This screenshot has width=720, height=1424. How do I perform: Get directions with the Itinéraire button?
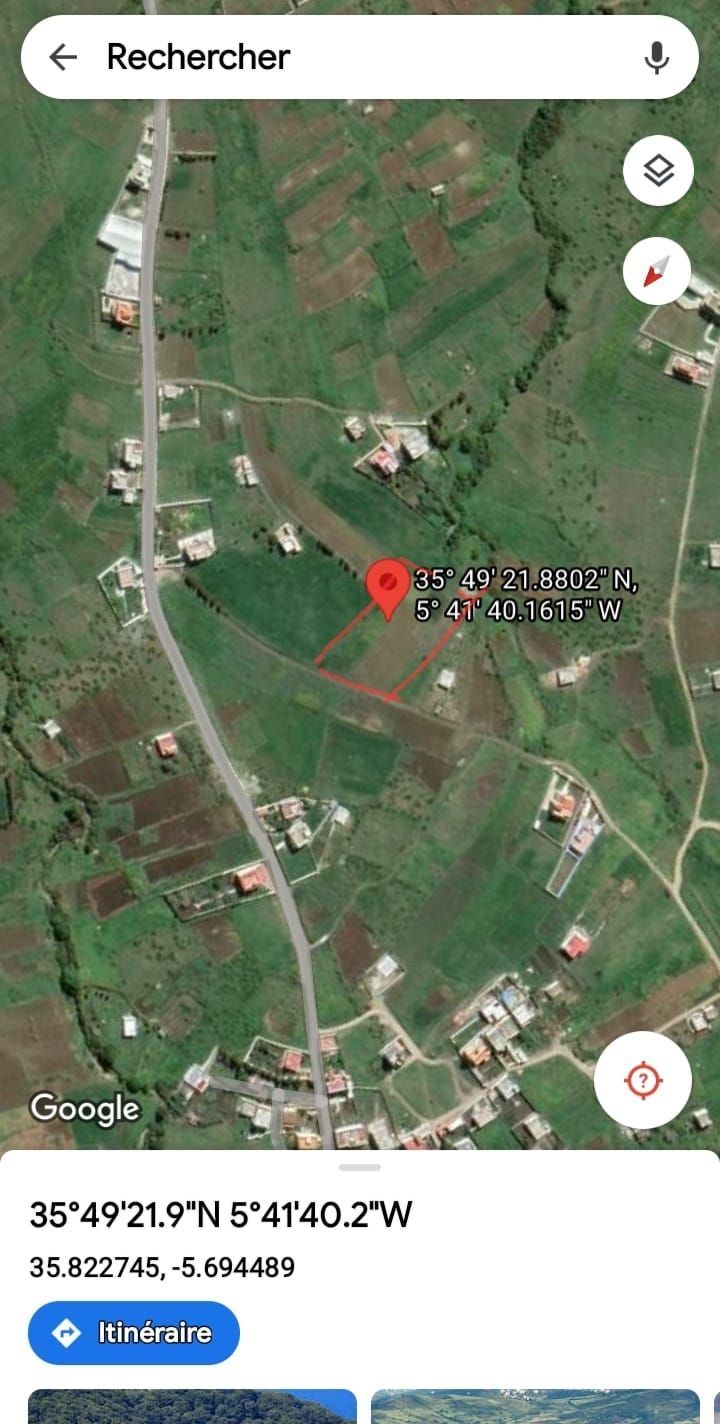(134, 1333)
